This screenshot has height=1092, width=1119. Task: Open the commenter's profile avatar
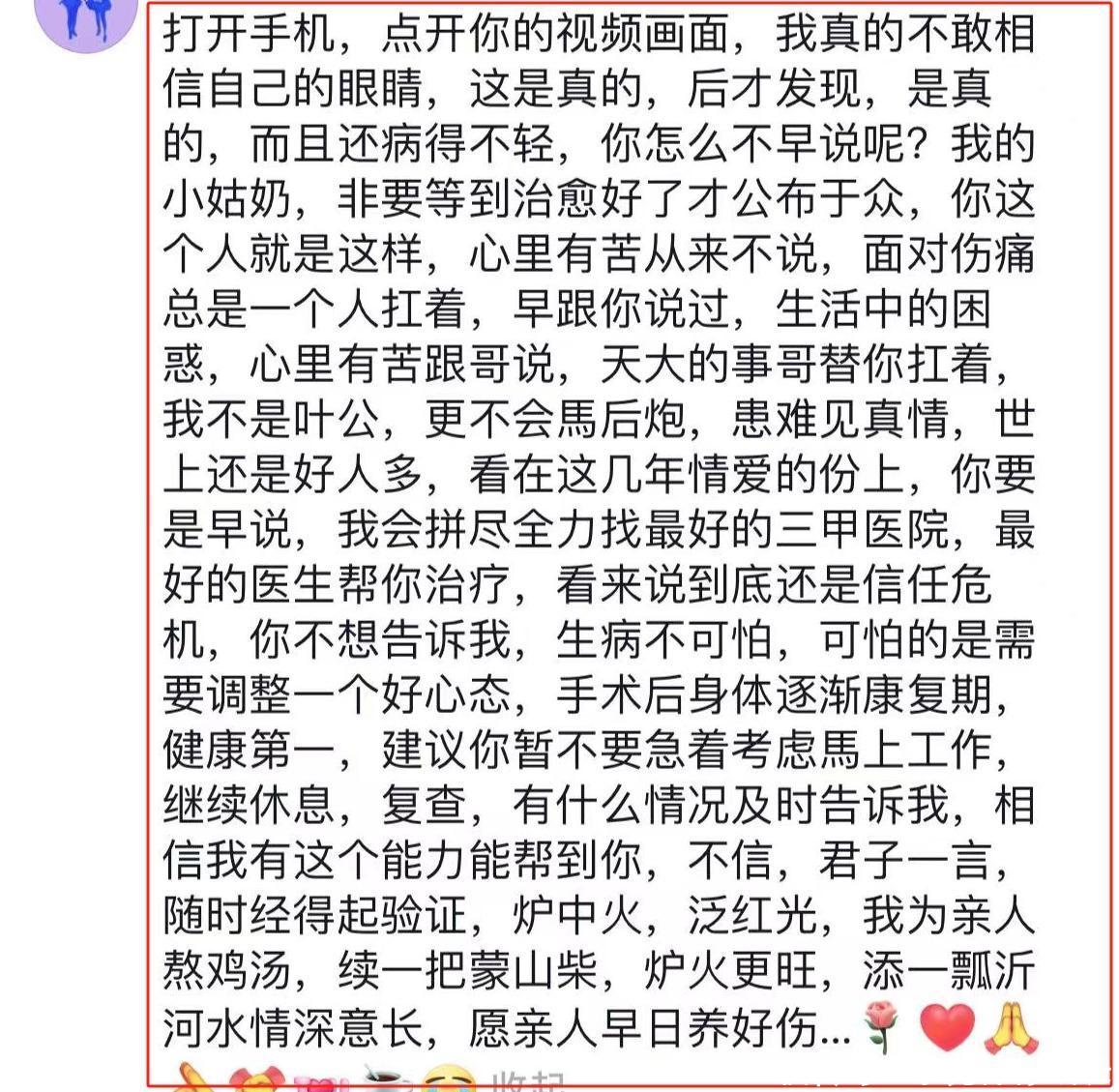coord(85,19)
